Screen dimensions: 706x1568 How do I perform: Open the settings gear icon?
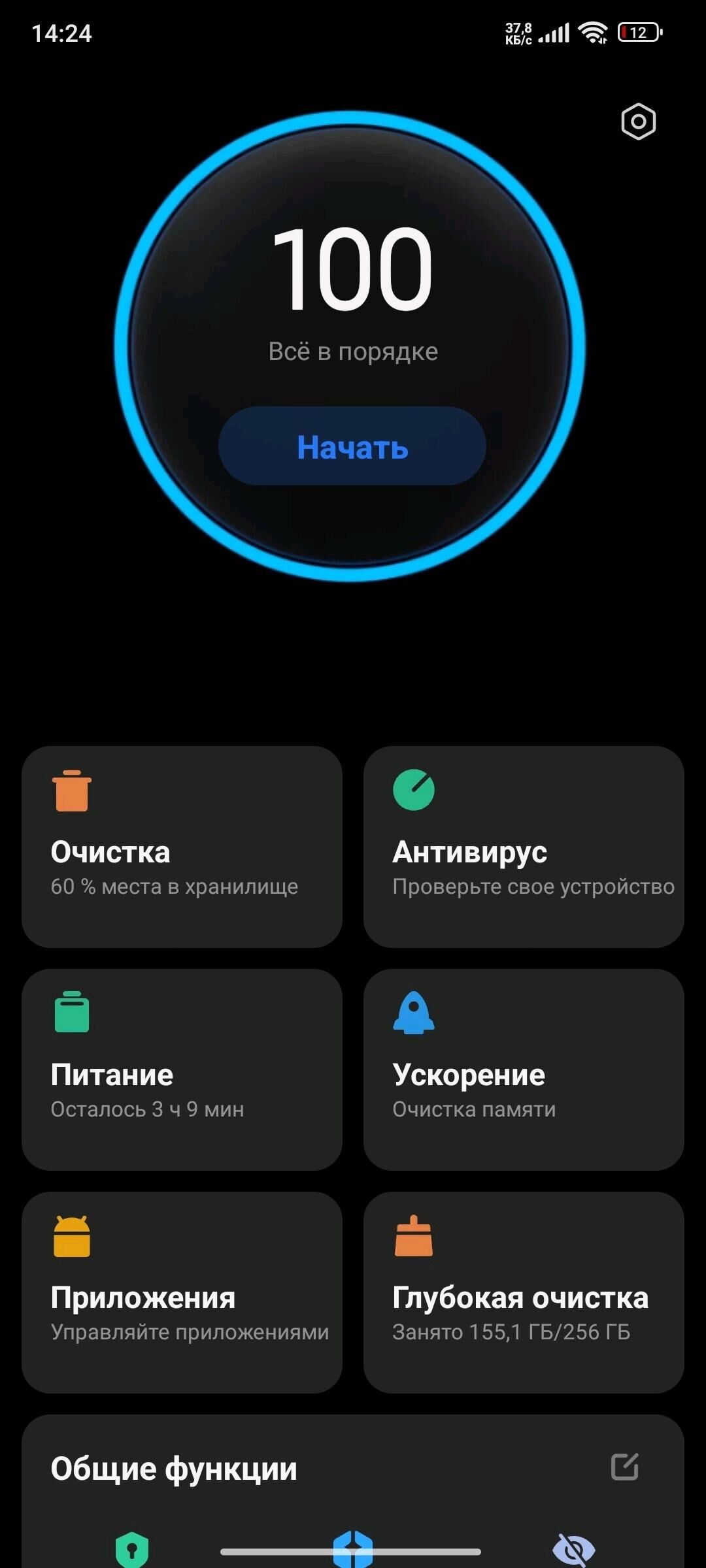click(x=638, y=122)
